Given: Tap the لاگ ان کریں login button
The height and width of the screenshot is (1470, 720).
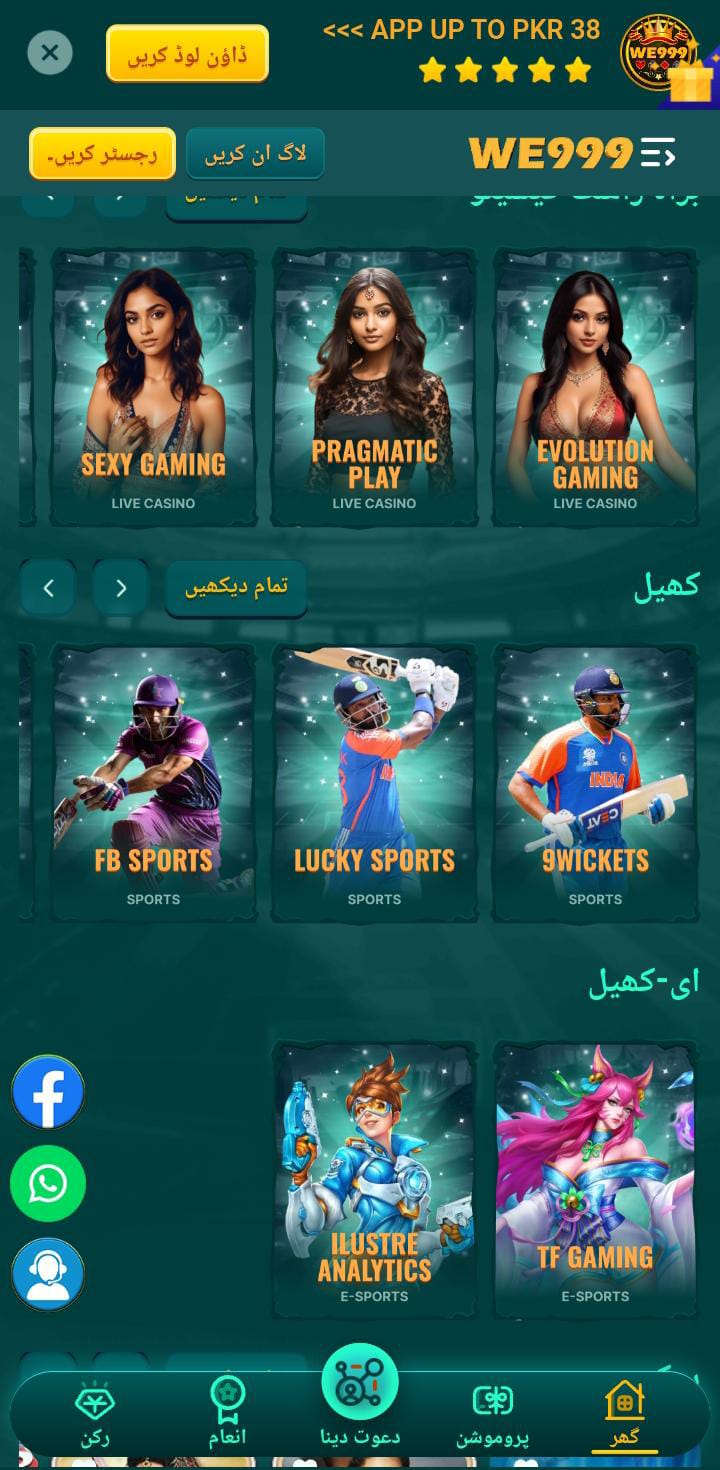Looking at the screenshot, I should [255, 154].
